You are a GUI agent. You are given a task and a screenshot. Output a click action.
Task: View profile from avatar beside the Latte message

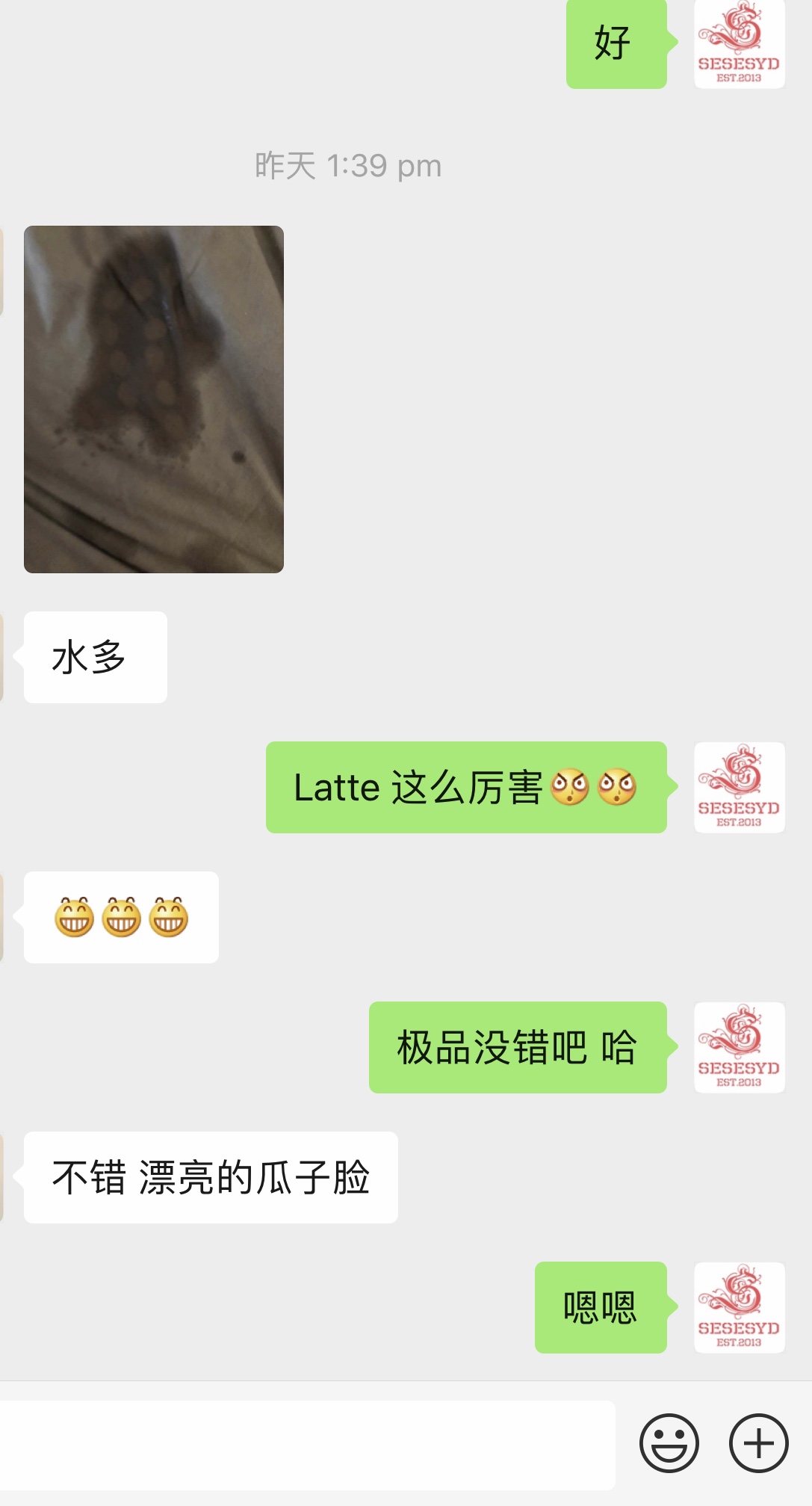739,787
